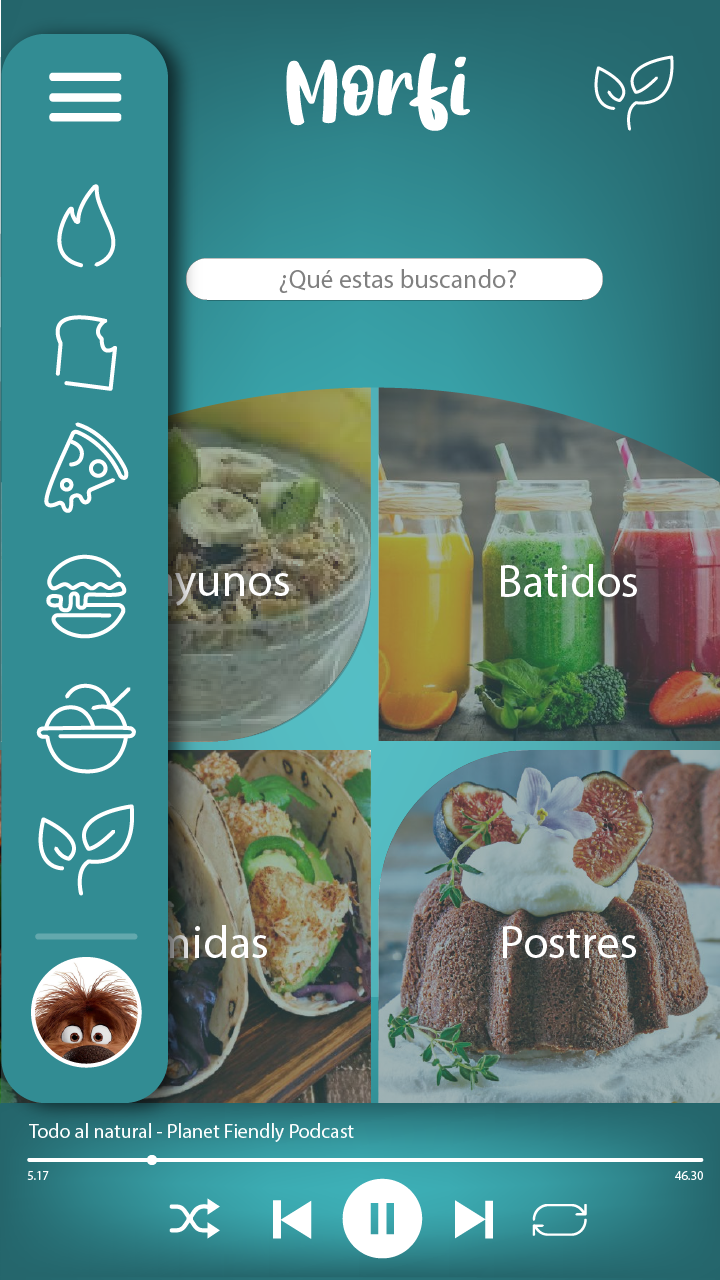
Task: Toggle repeat for the podcast
Action: 559,1220
